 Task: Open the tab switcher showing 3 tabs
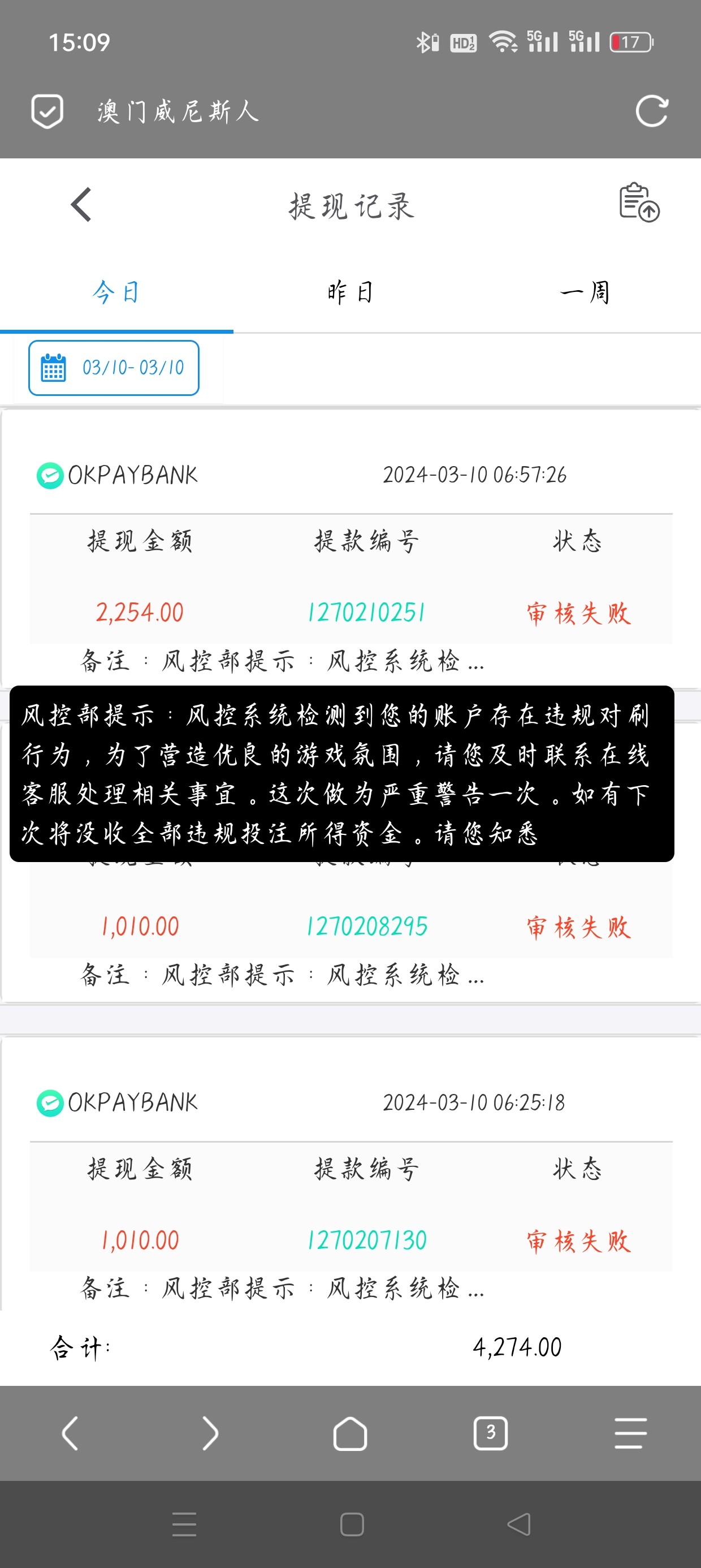491,1433
